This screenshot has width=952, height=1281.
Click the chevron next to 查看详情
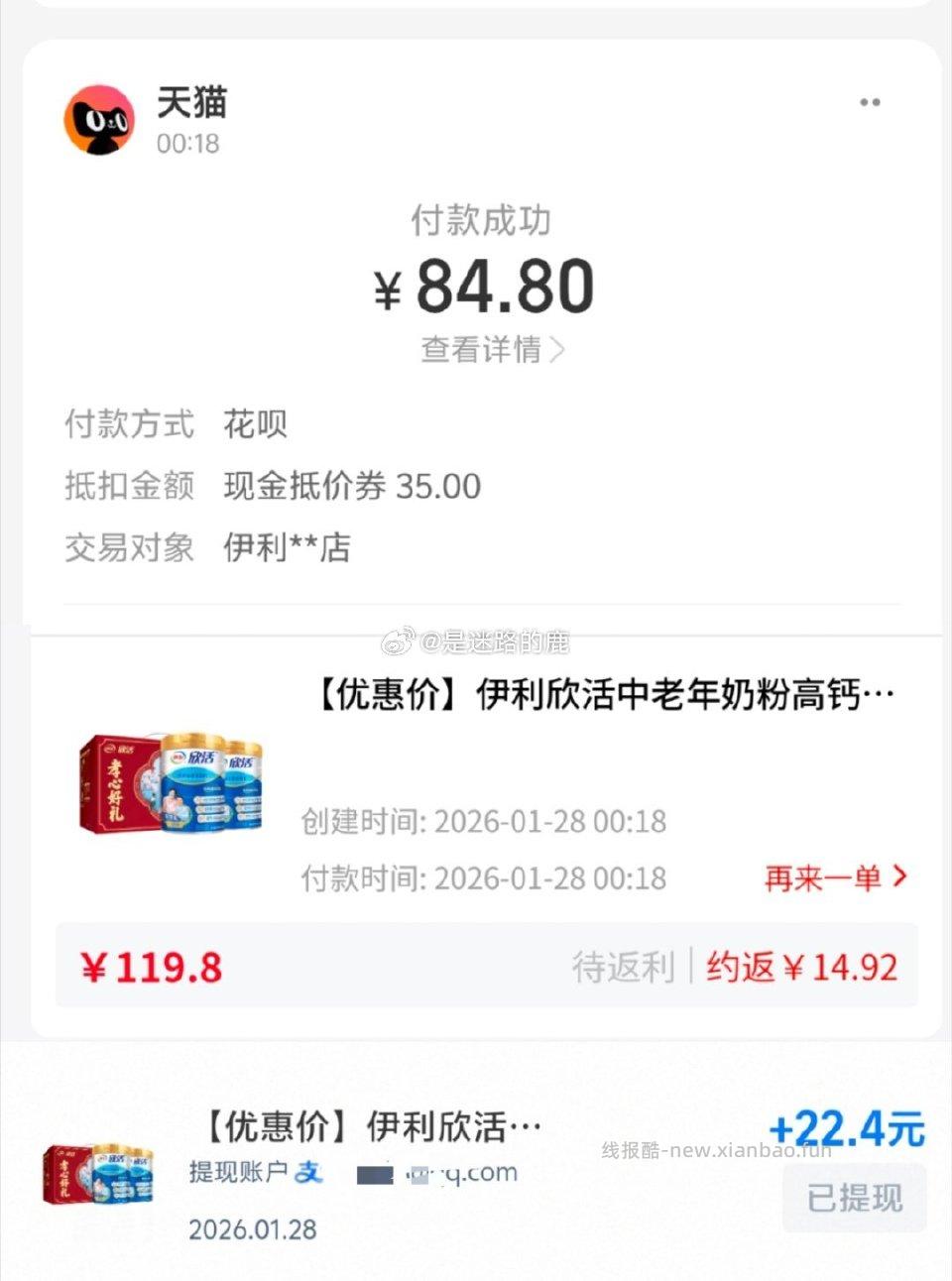[558, 350]
